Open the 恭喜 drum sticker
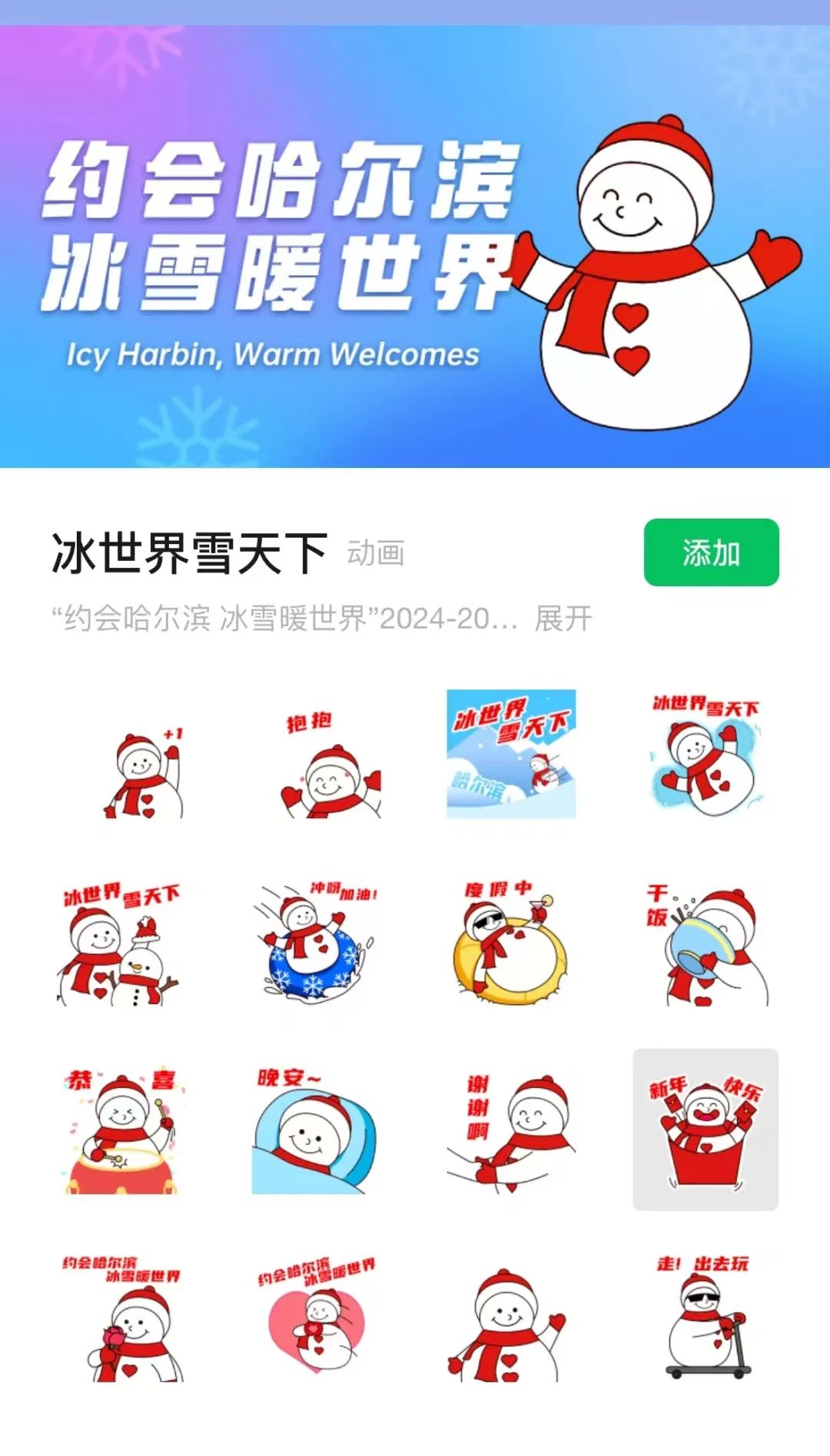 123,1131
